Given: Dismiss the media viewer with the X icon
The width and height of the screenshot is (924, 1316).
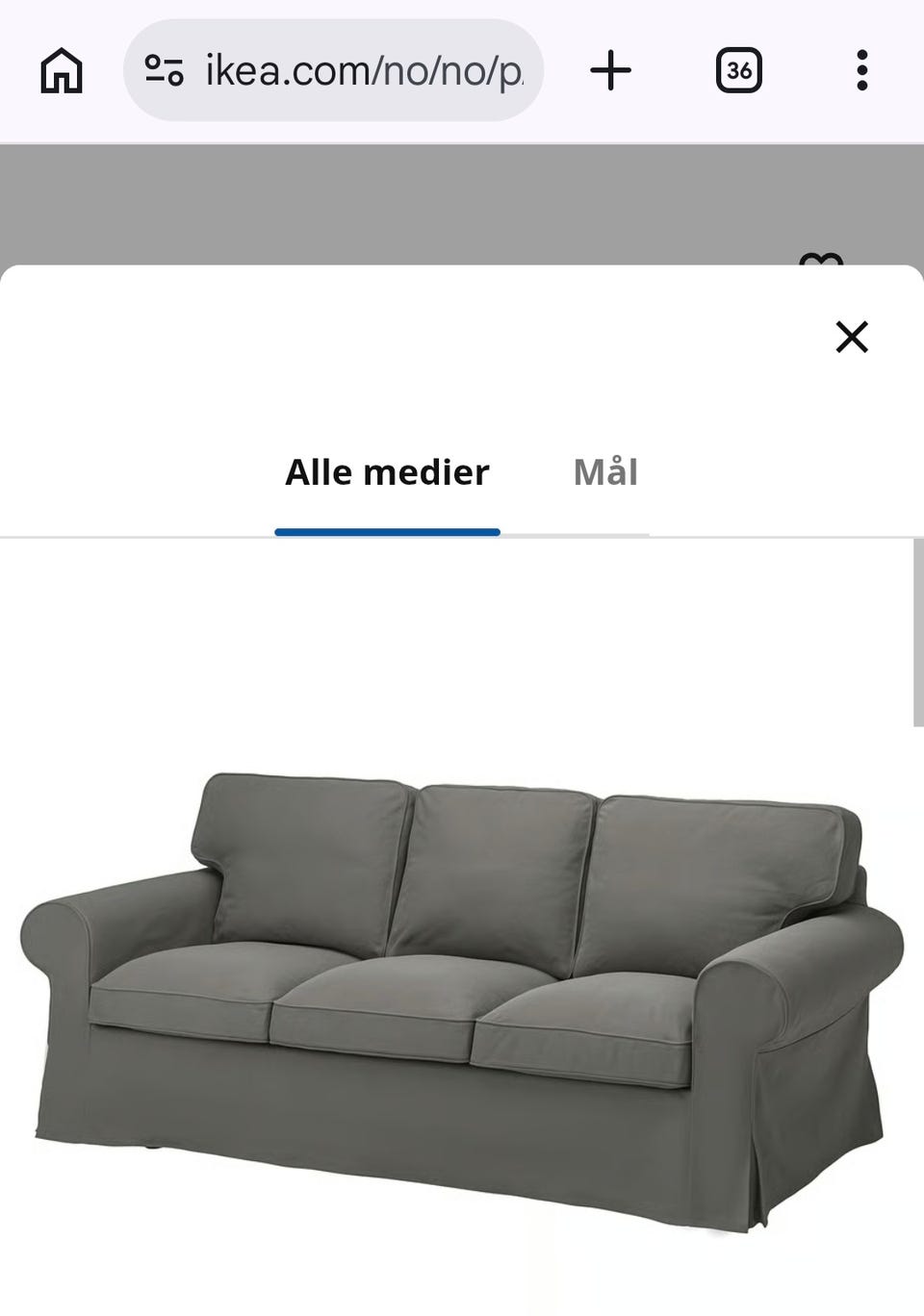Looking at the screenshot, I should tap(851, 338).
